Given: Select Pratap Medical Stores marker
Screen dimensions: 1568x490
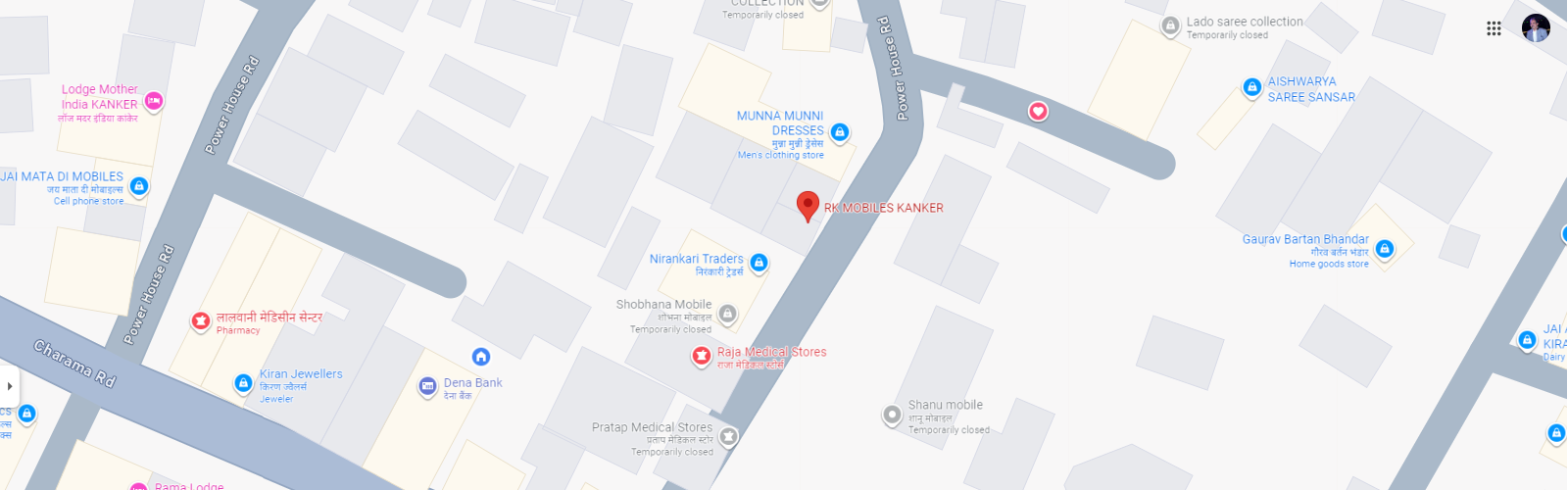Looking at the screenshot, I should tap(728, 436).
